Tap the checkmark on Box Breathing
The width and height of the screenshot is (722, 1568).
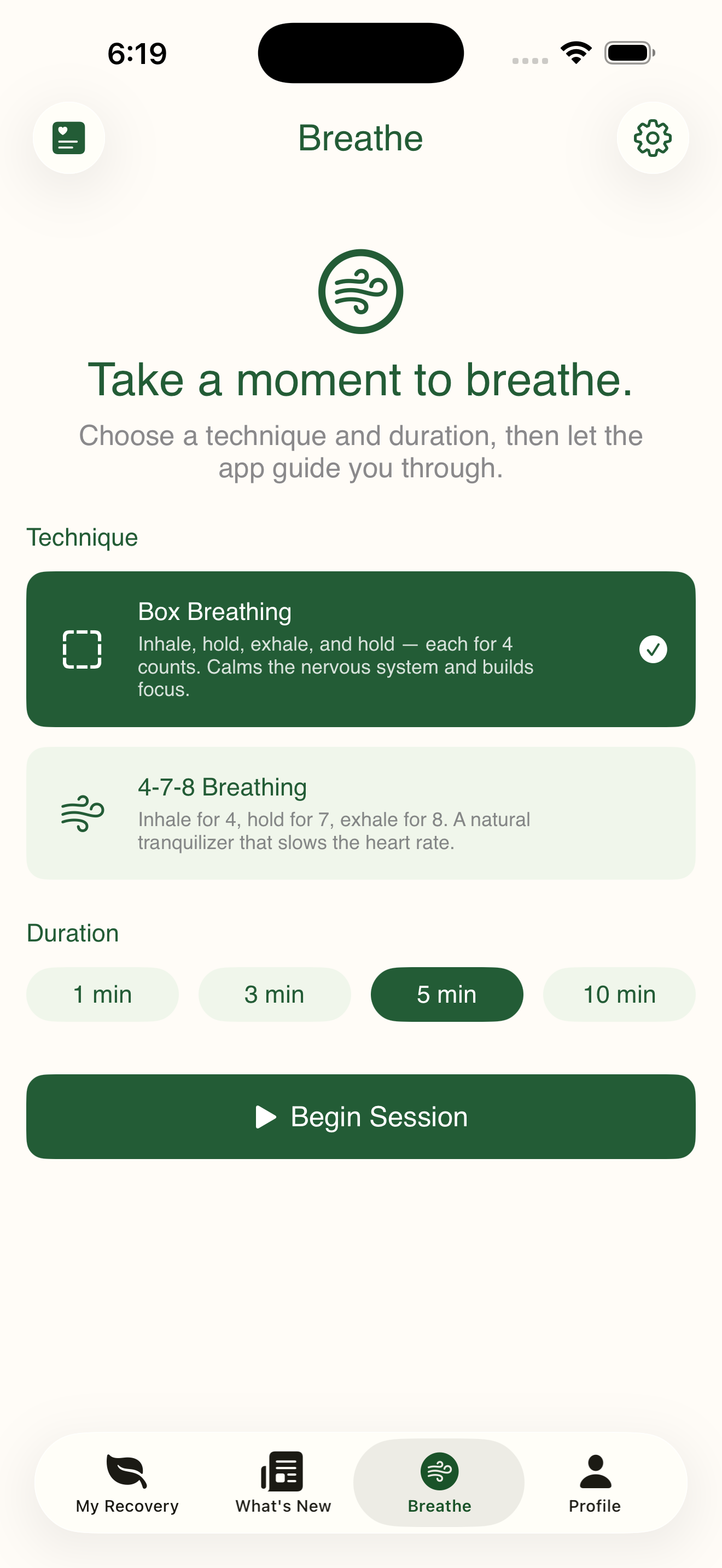coord(653,649)
